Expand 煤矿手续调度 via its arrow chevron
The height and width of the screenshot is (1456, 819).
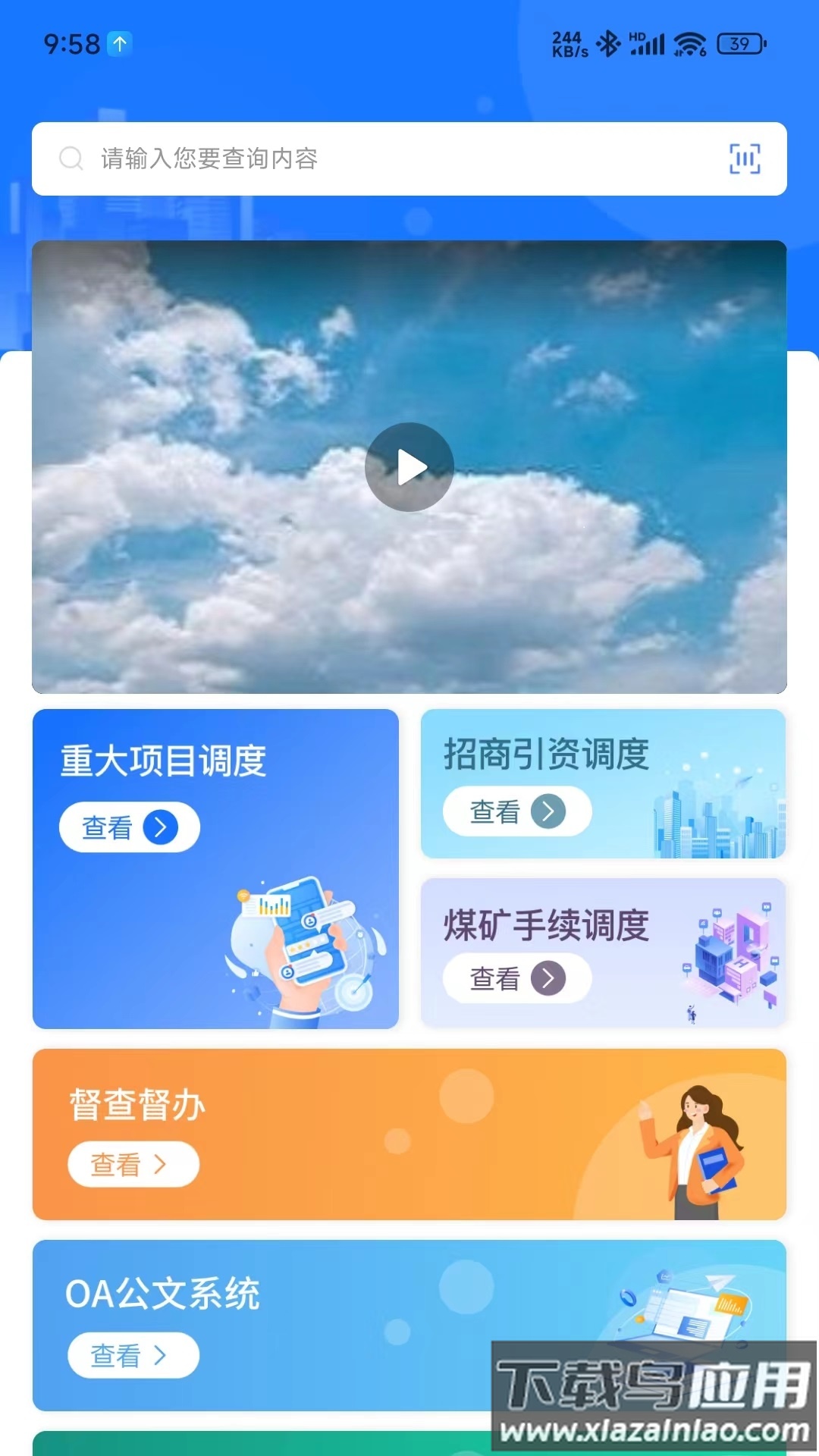[548, 978]
